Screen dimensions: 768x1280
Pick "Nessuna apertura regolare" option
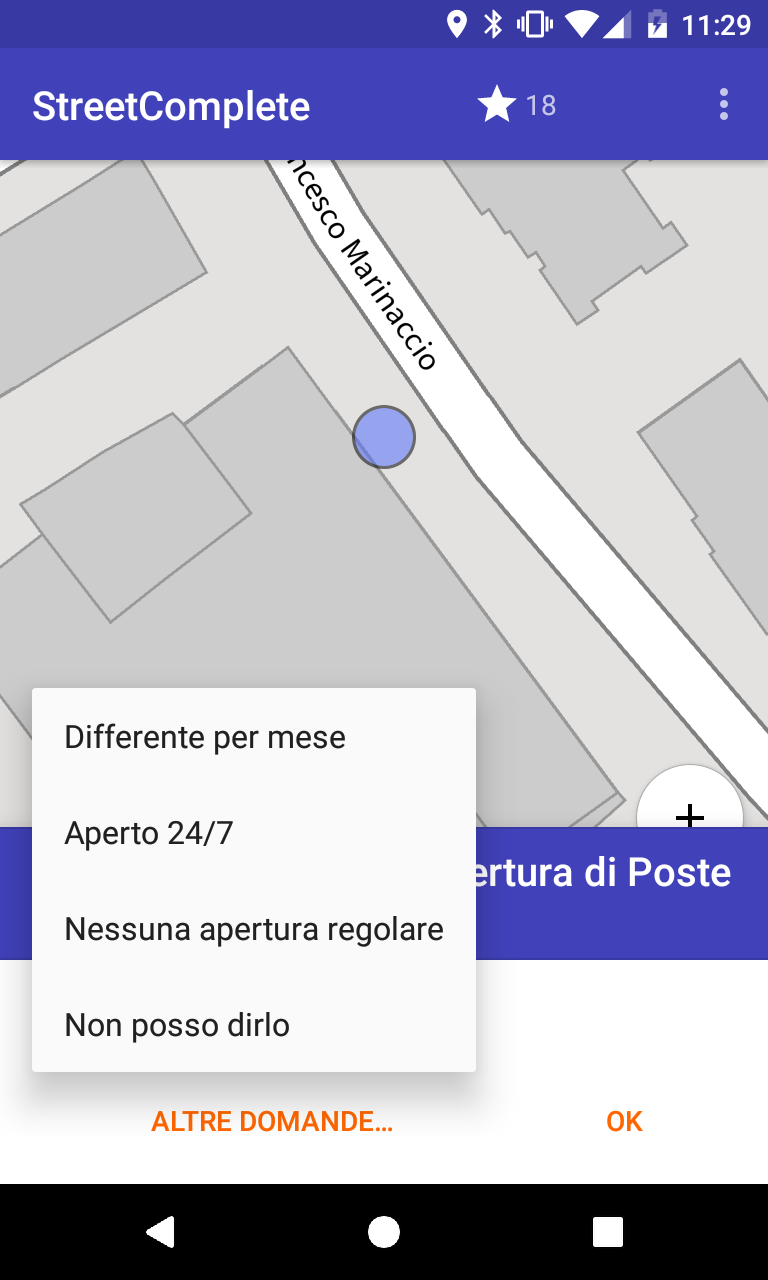(254, 930)
